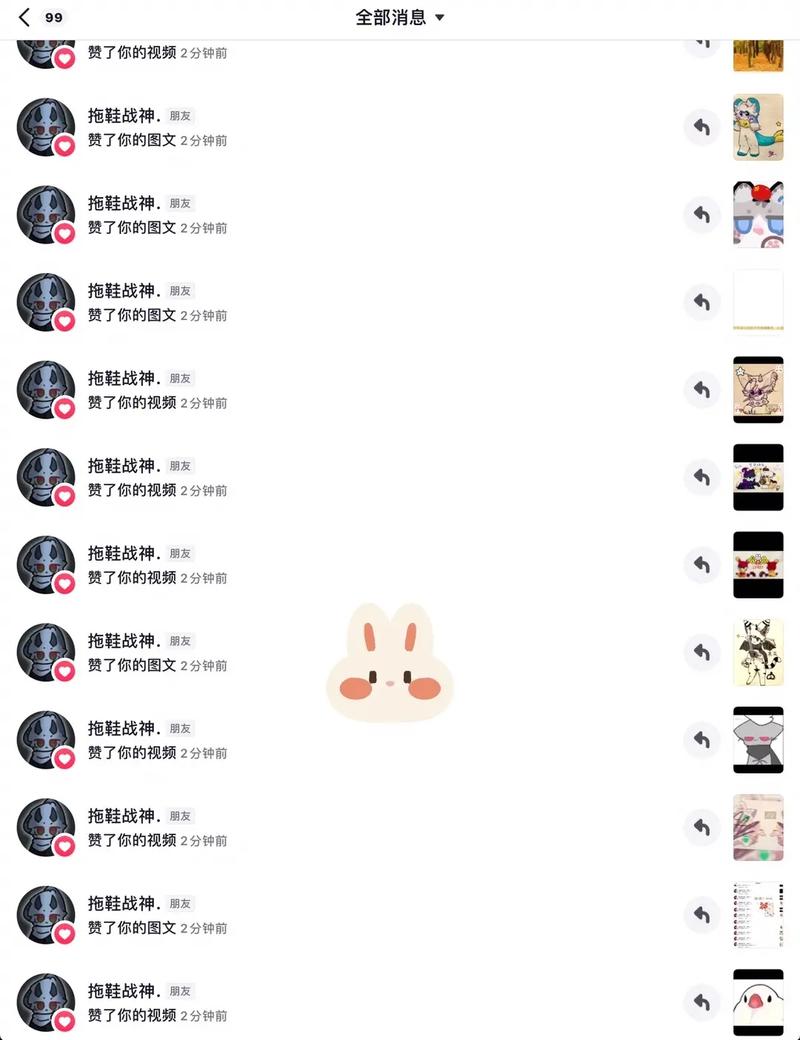Open the black-and-white sketch on yellow thumbnail
Screen dimensions: 800x1040
pos(757,652)
